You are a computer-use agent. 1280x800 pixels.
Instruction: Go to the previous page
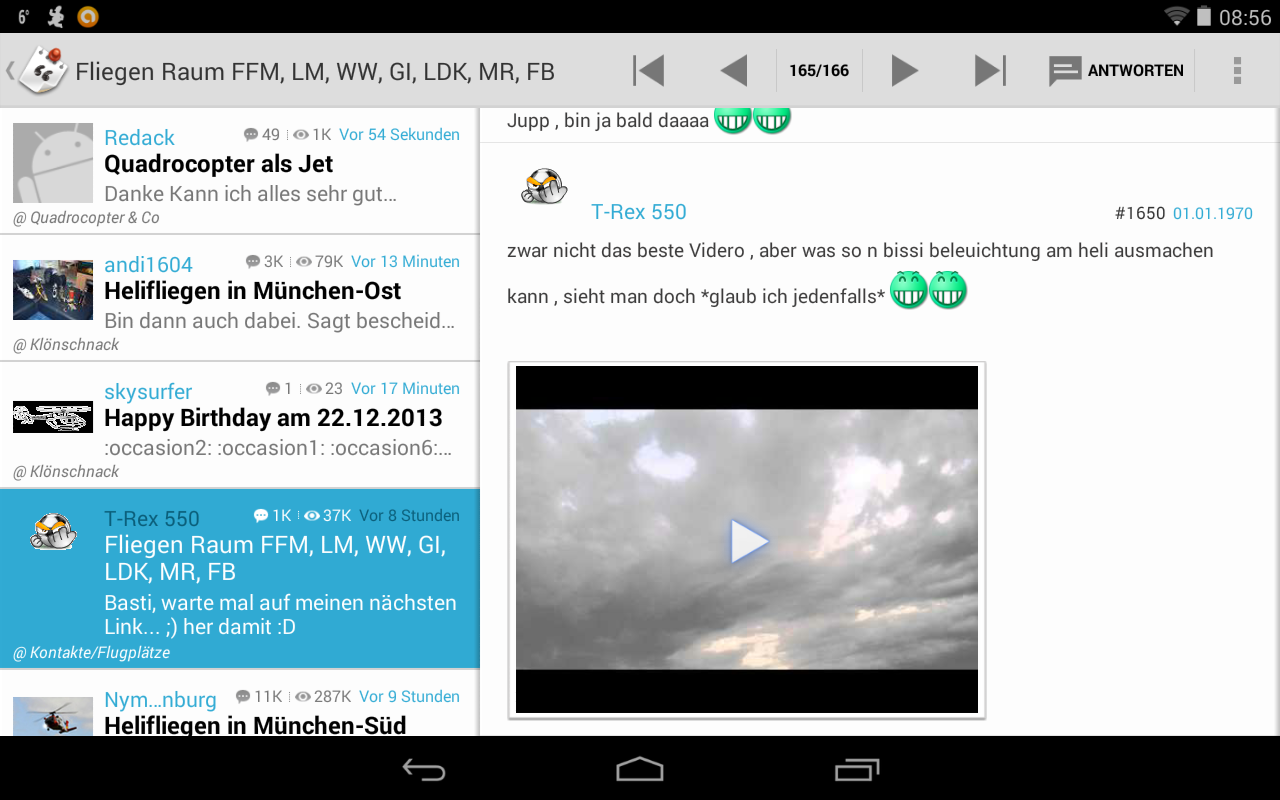click(x=734, y=70)
